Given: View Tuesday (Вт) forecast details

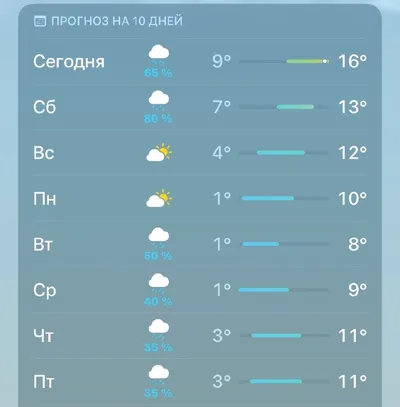Looking at the screenshot, I should coord(200,244).
